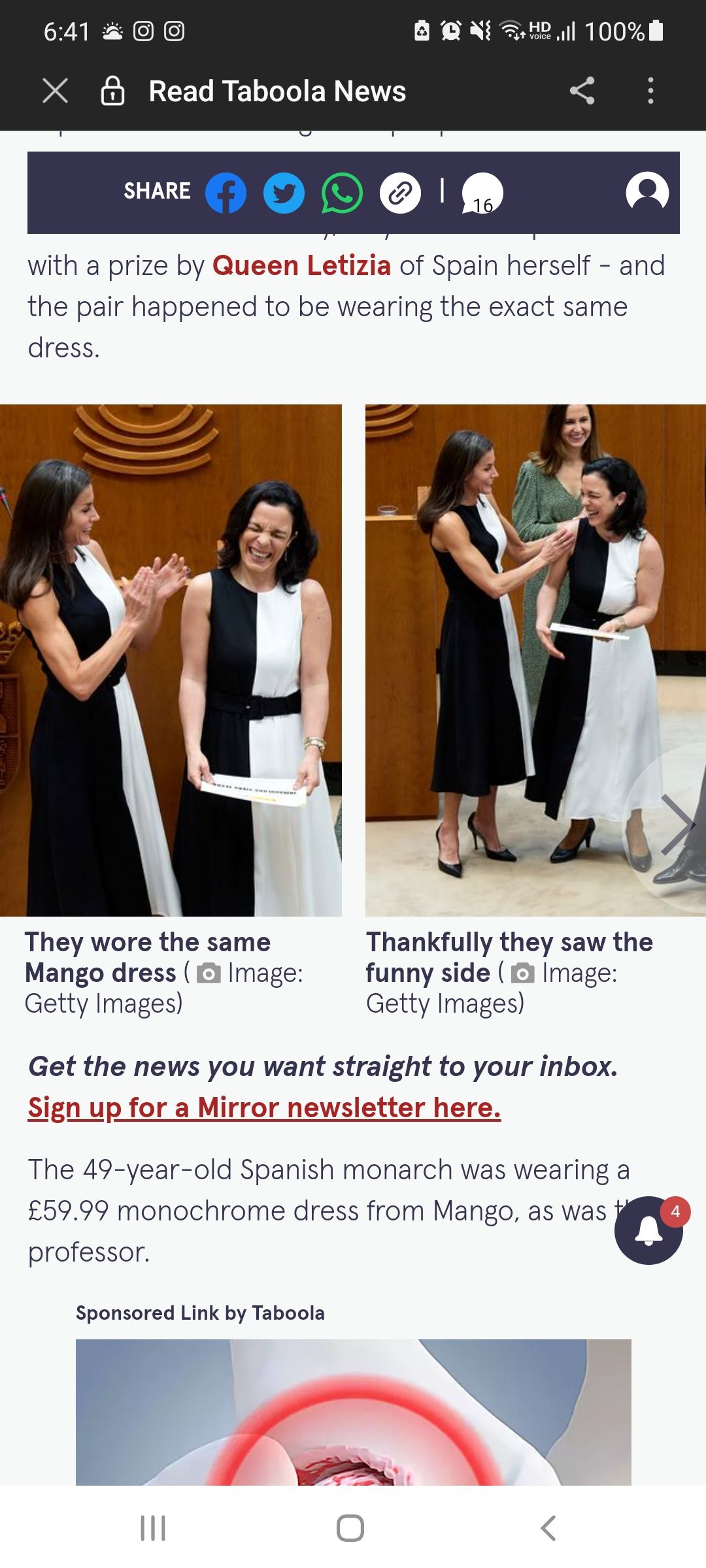Open the sponsored Taboola ad
Screen dimensions: 706x1568
tap(353, 1411)
